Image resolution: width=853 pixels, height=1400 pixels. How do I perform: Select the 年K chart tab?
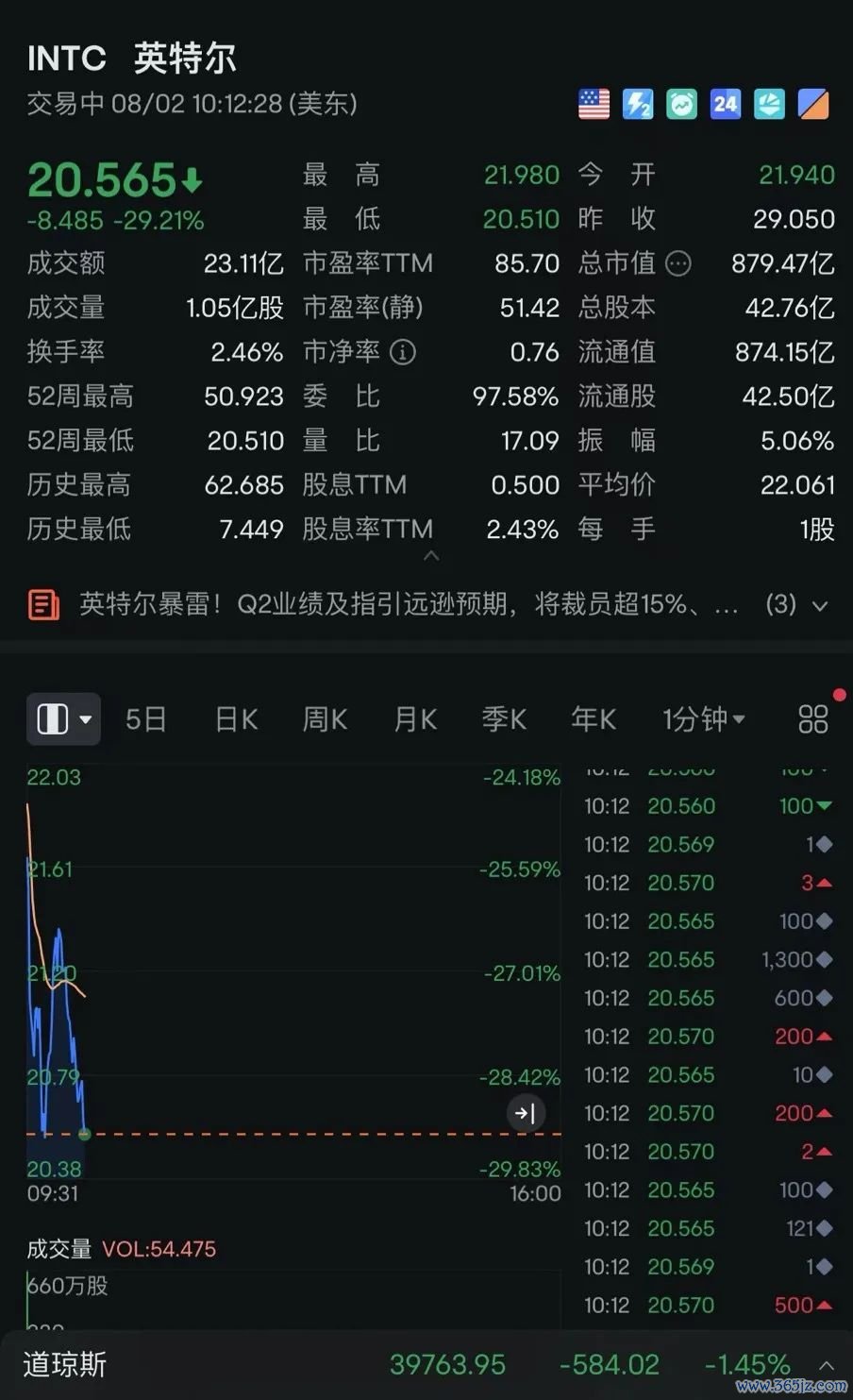point(594,719)
